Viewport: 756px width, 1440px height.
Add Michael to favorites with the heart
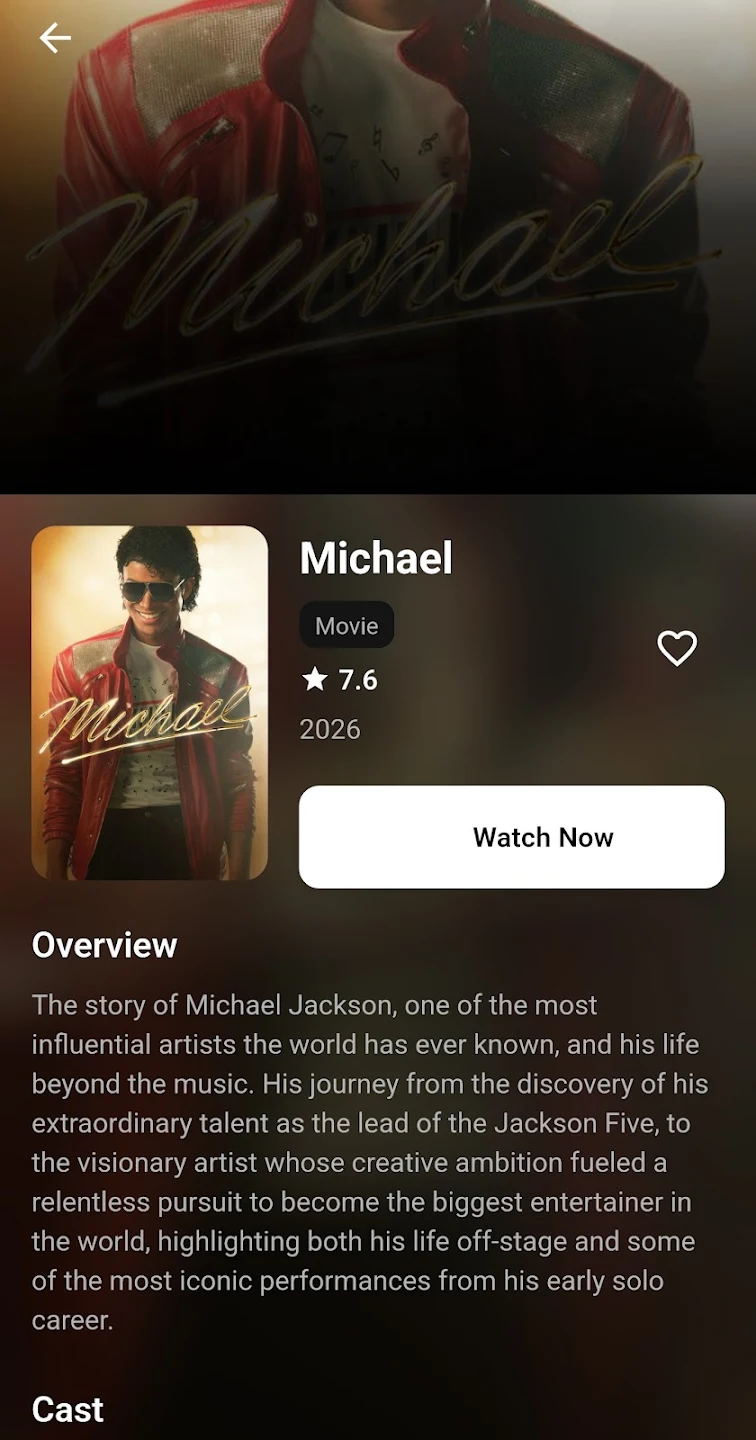coord(677,648)
